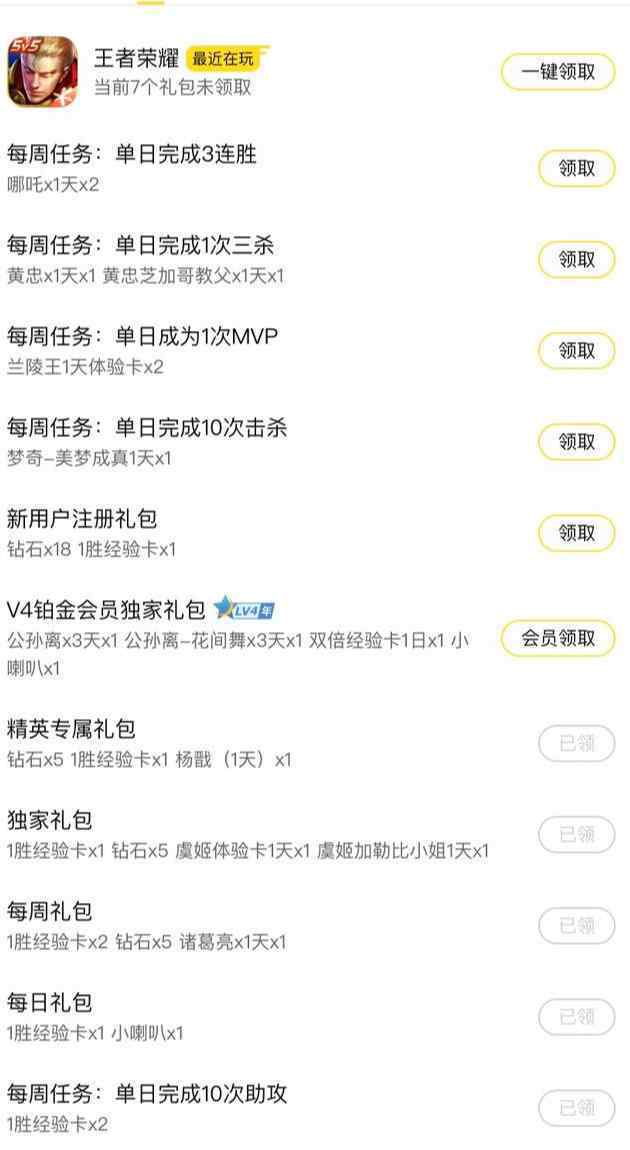Claim reward for 单日完成1次三杀
This screenshot has height=1150, width=630.
pos(576,260)
